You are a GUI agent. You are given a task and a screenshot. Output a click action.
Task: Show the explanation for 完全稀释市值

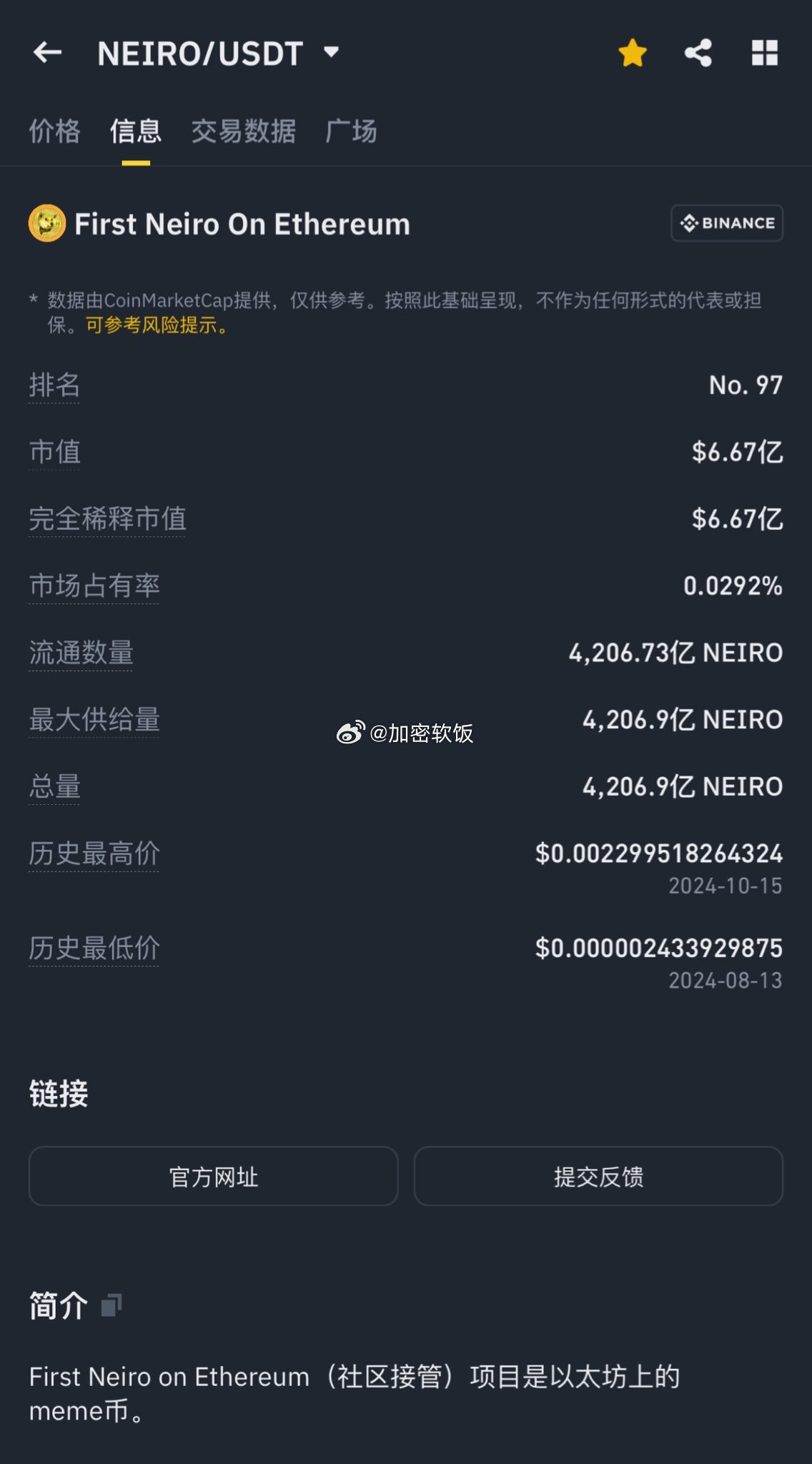pos(107,519)
